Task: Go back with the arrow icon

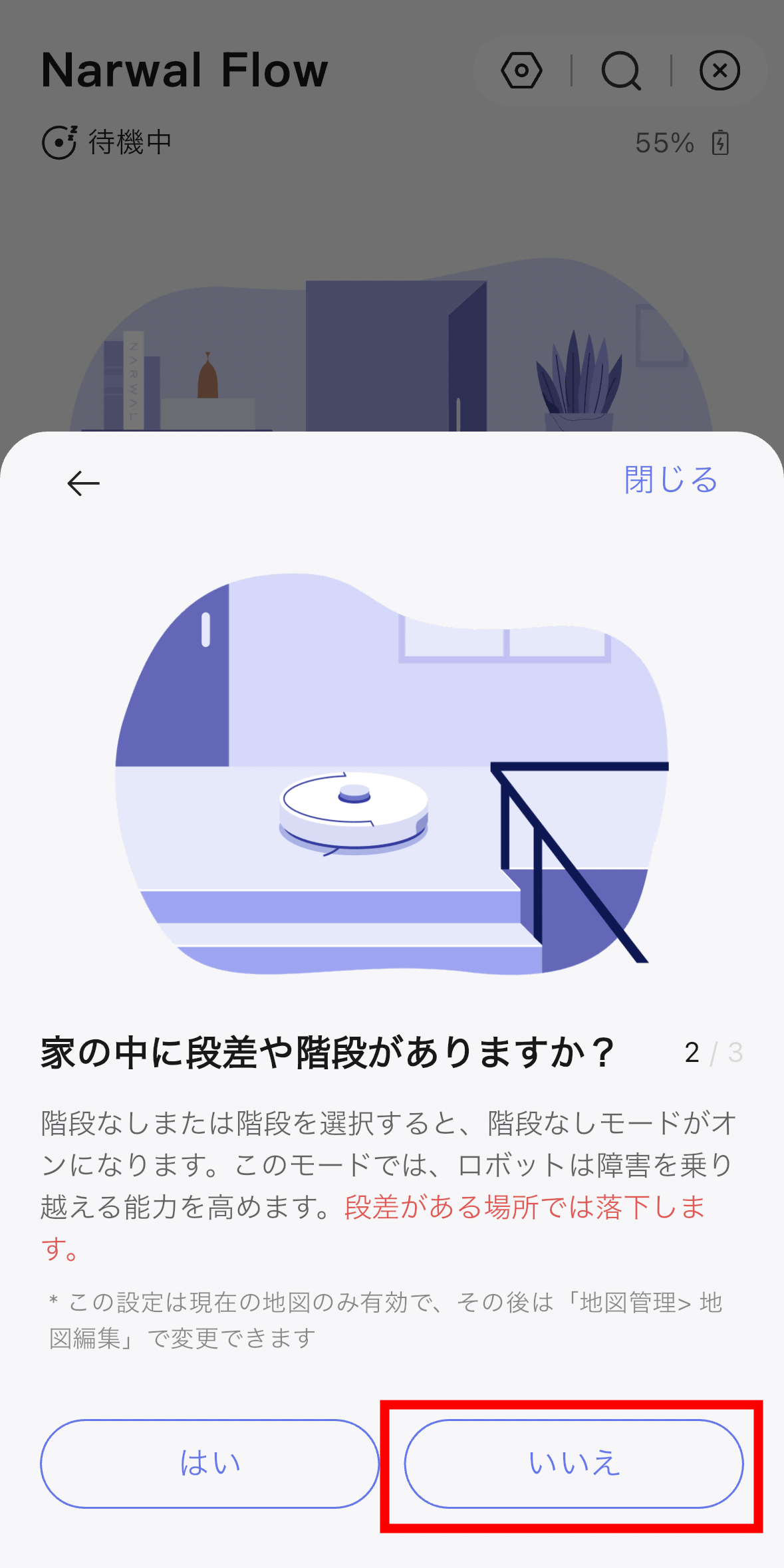Action: click(x=84, y=483)
